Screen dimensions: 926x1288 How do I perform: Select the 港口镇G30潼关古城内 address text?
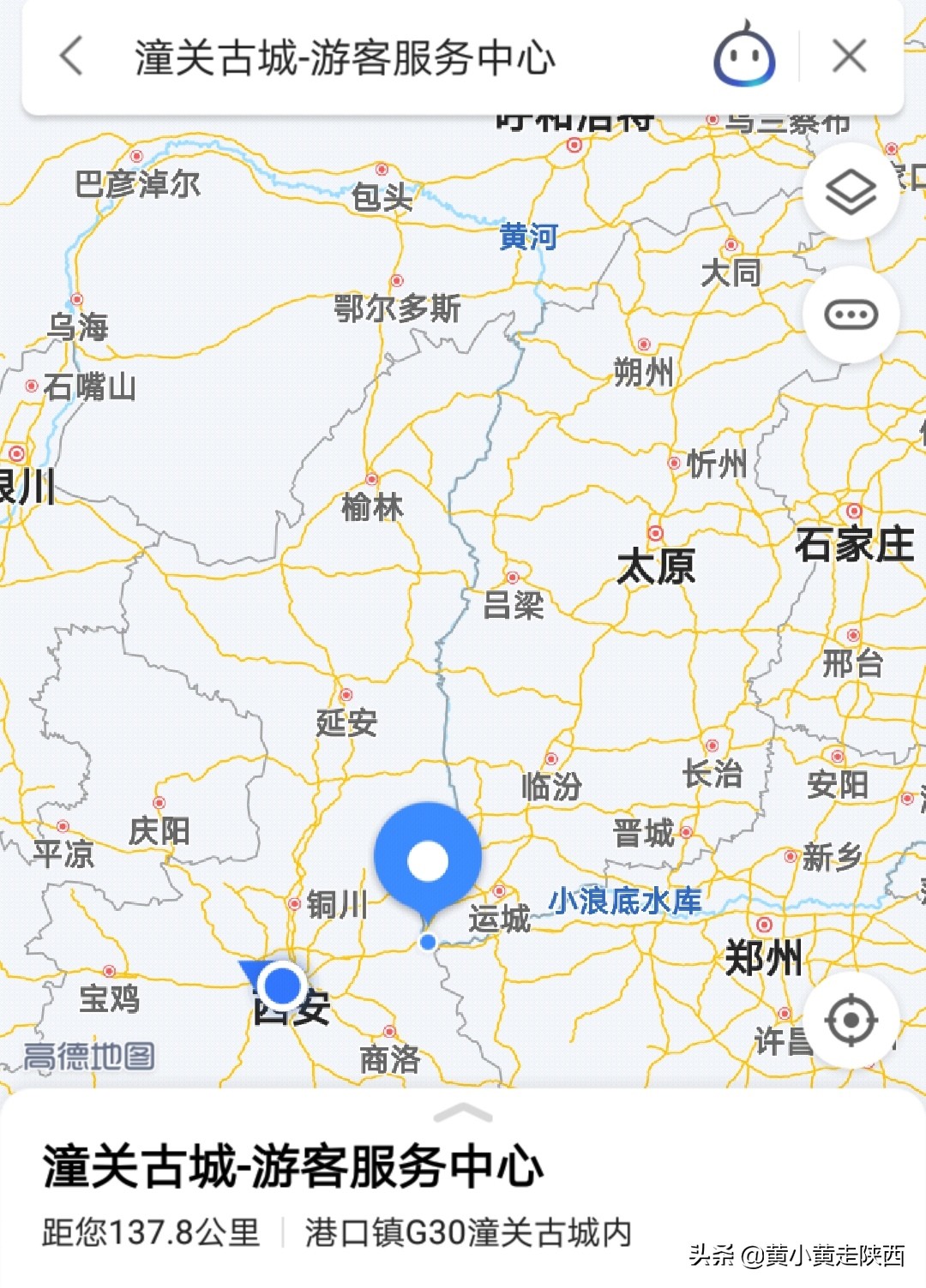(x=467, y=1227)
